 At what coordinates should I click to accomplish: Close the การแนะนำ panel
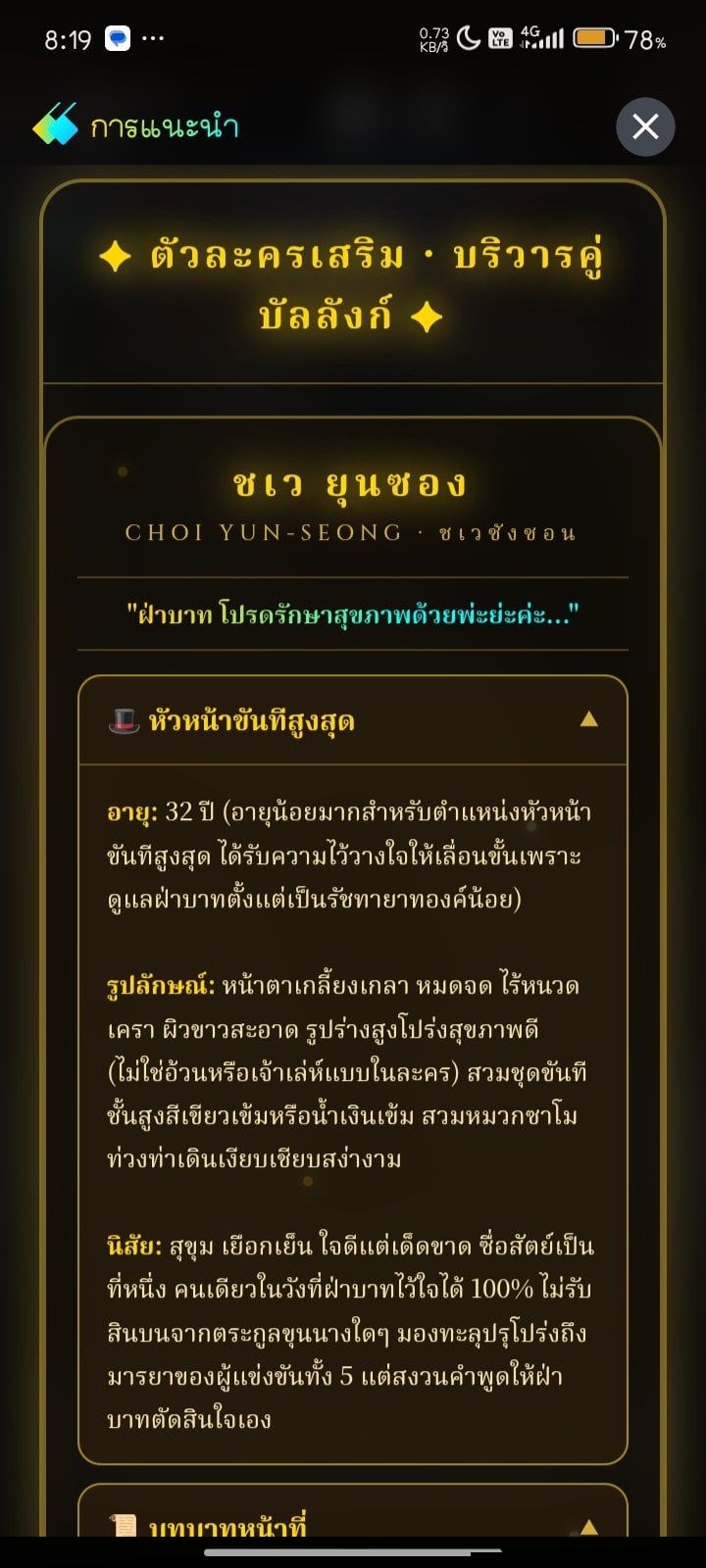tap(645, 126)
